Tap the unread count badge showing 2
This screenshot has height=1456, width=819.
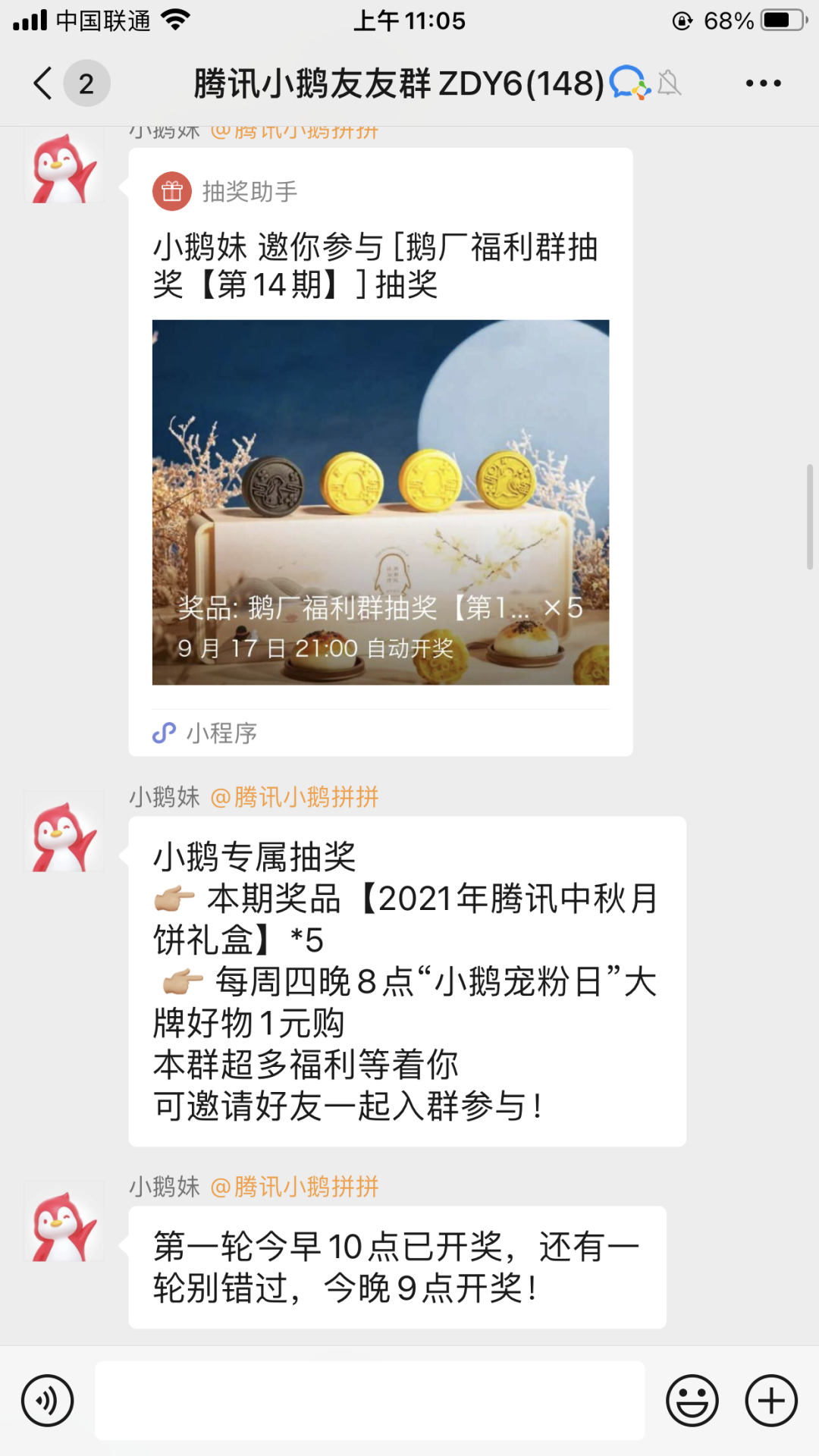pyautogui.click(x=86, y=83)
